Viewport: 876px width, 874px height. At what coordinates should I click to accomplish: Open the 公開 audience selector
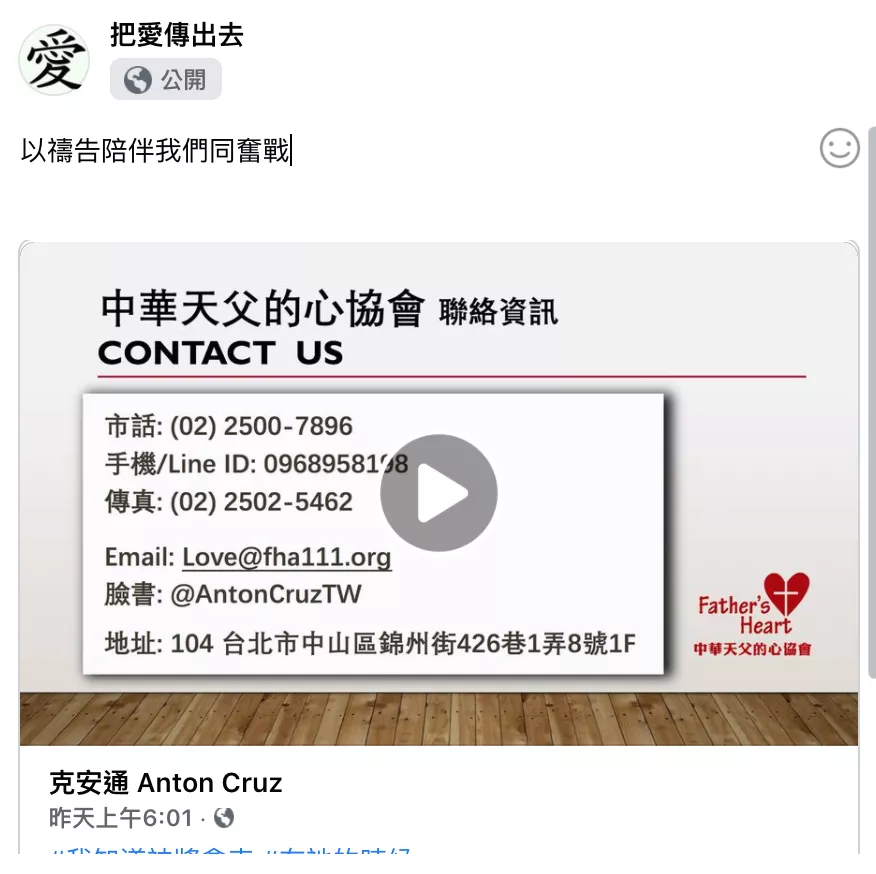click(x=166, y=79)
